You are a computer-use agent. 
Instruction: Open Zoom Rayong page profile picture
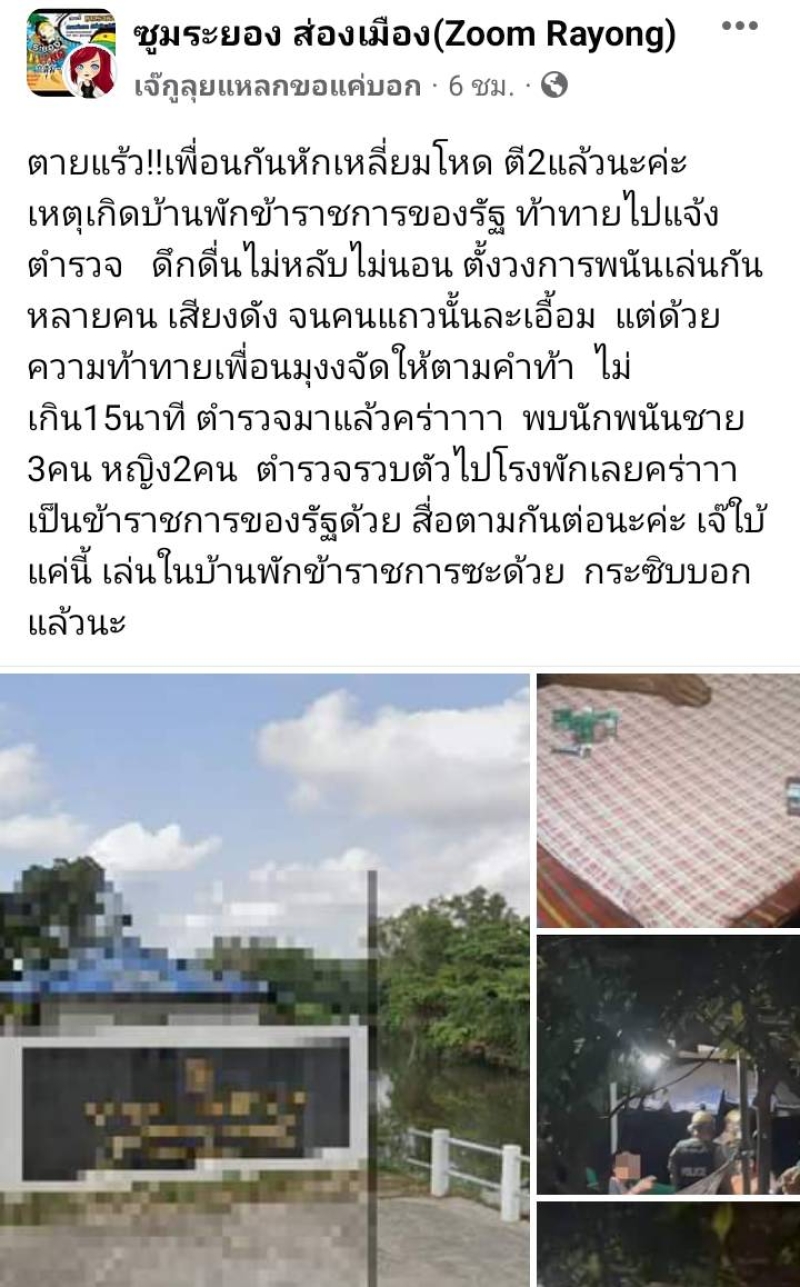click(71, 53)
